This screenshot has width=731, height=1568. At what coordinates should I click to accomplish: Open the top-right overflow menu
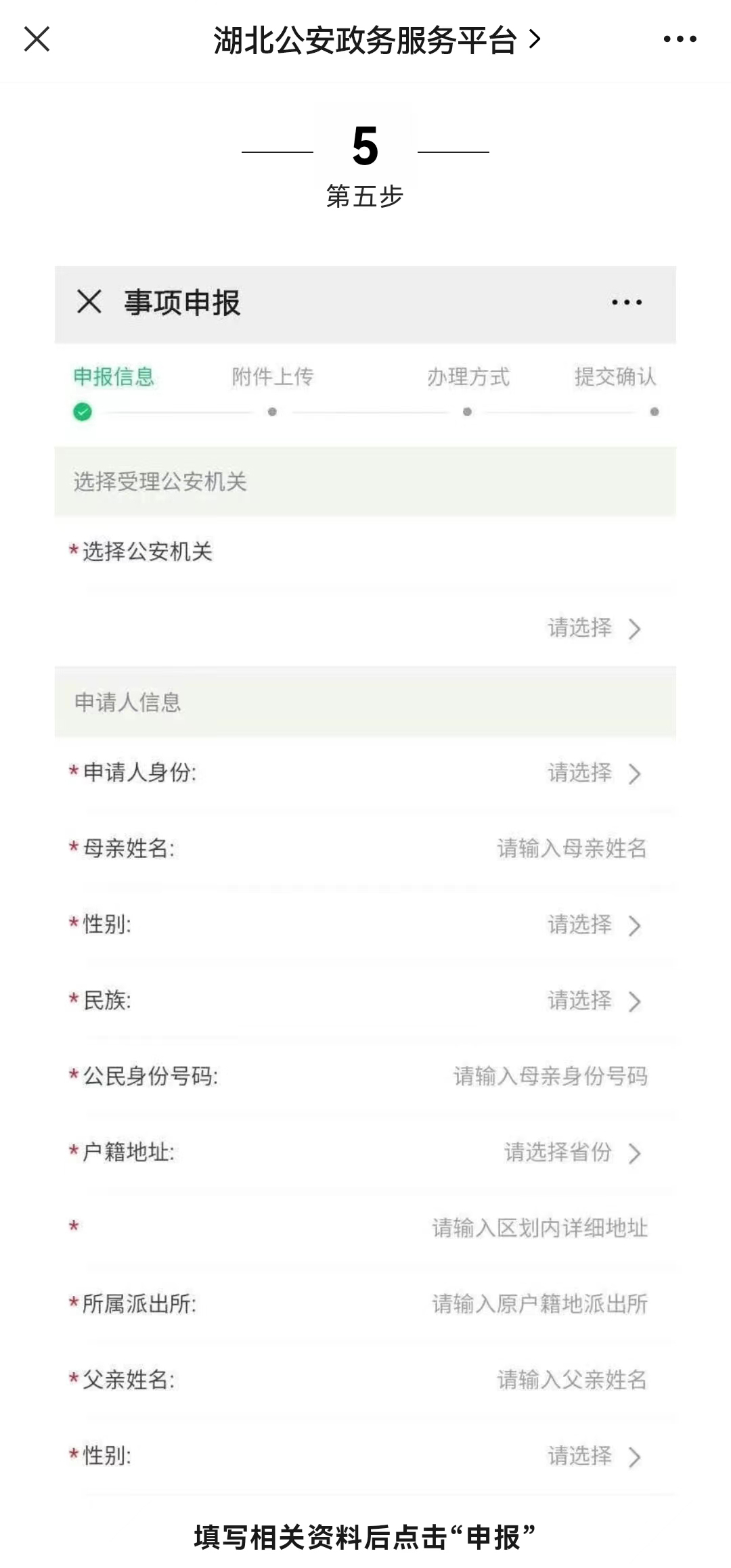tap(680, 39)
